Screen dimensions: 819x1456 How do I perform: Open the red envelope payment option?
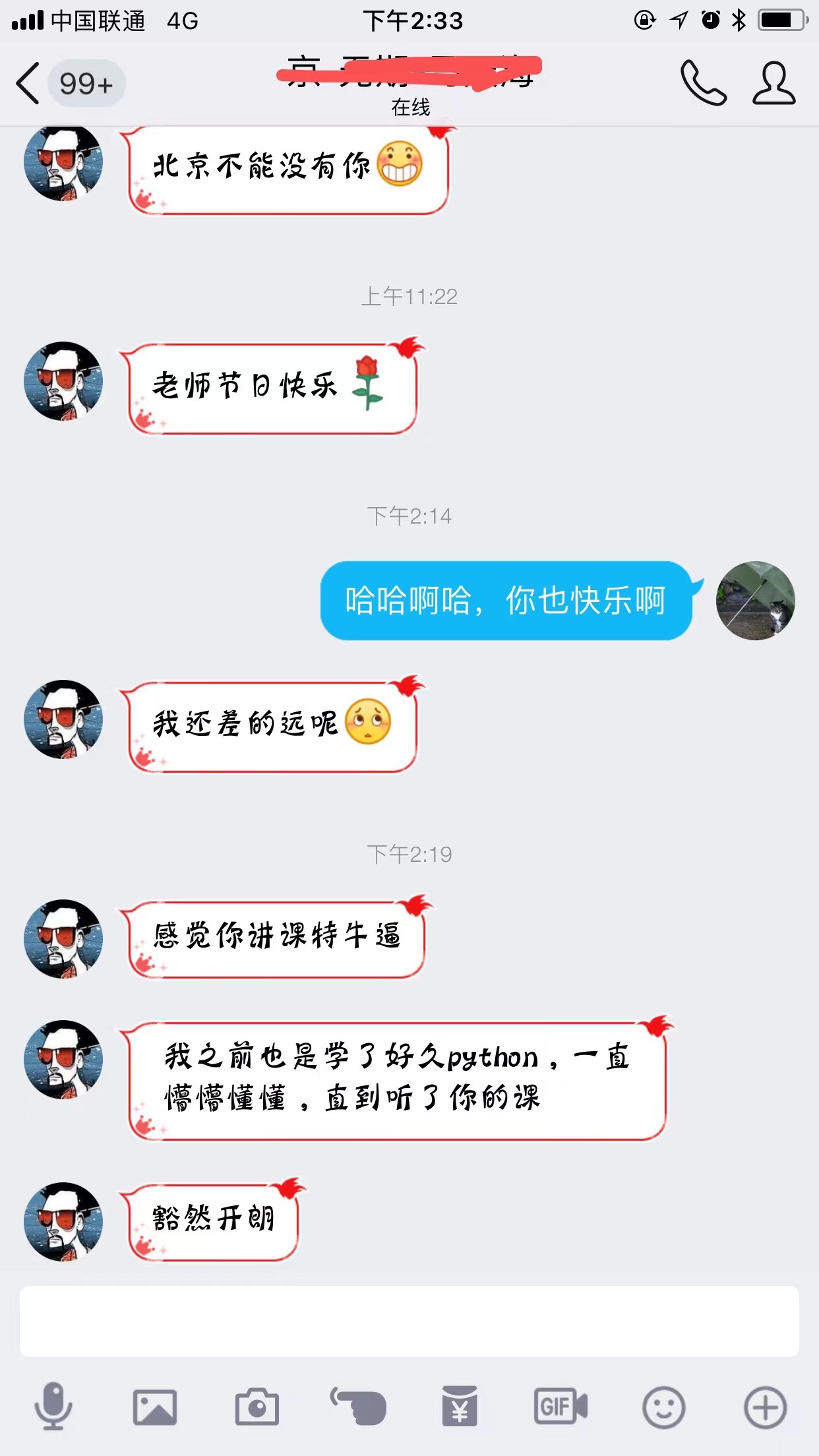coord(460,1407)
